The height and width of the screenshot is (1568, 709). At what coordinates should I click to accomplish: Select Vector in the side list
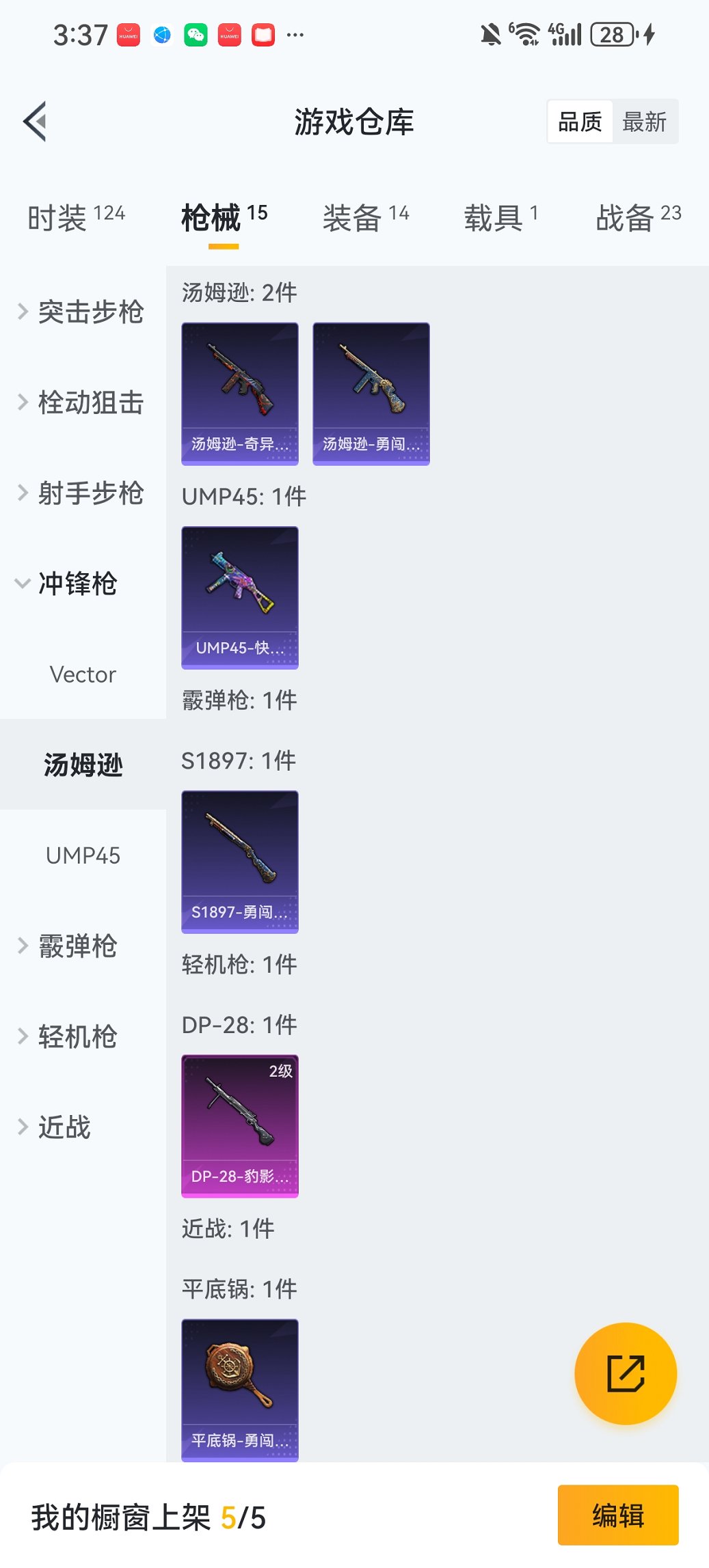pyautogui.click(x=83, y=675)
